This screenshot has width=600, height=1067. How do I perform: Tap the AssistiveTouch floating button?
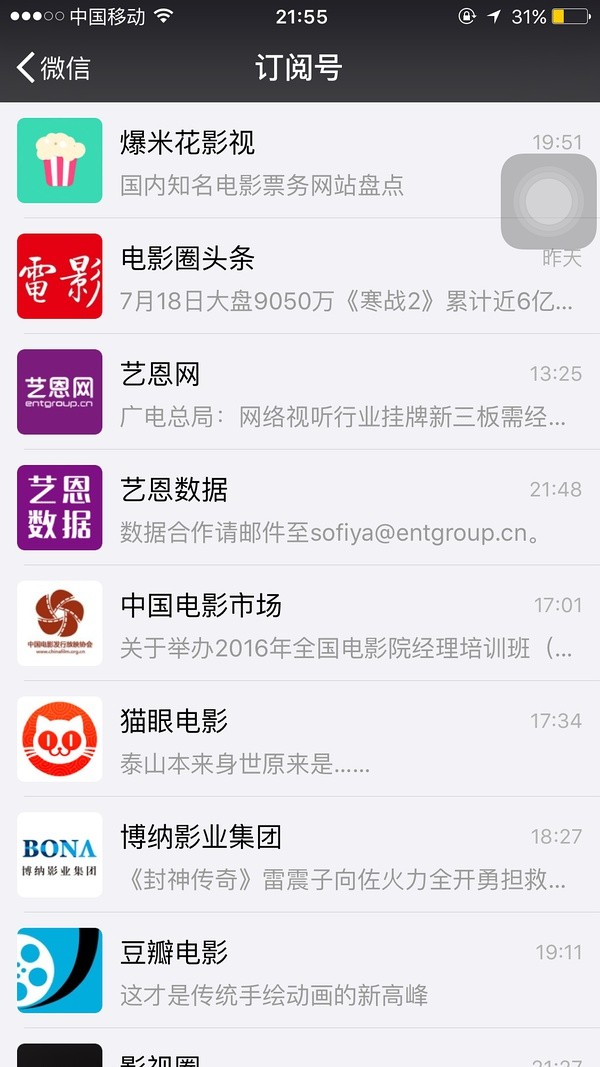pyautogui.click(x=548, y=202)
